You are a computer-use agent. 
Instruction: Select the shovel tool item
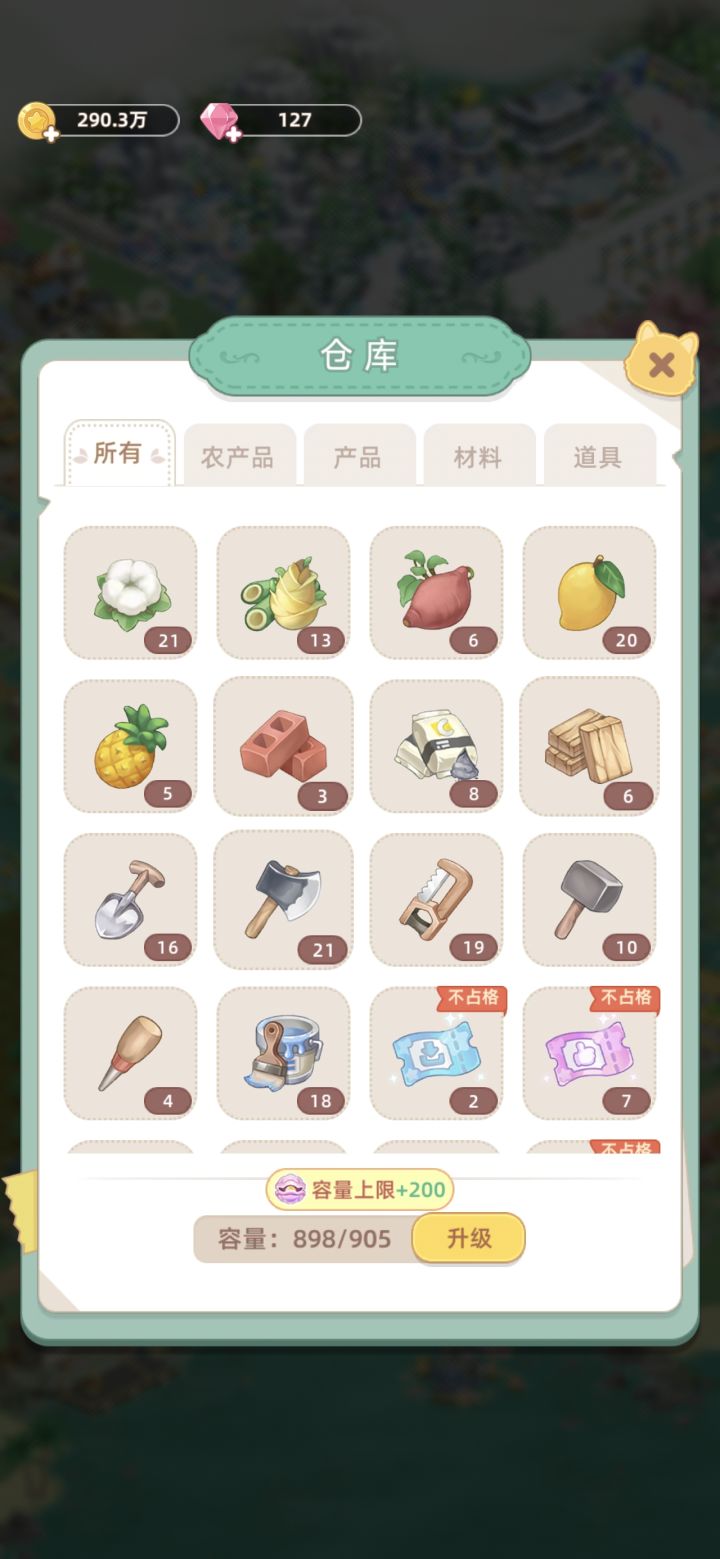coord(130,899)
